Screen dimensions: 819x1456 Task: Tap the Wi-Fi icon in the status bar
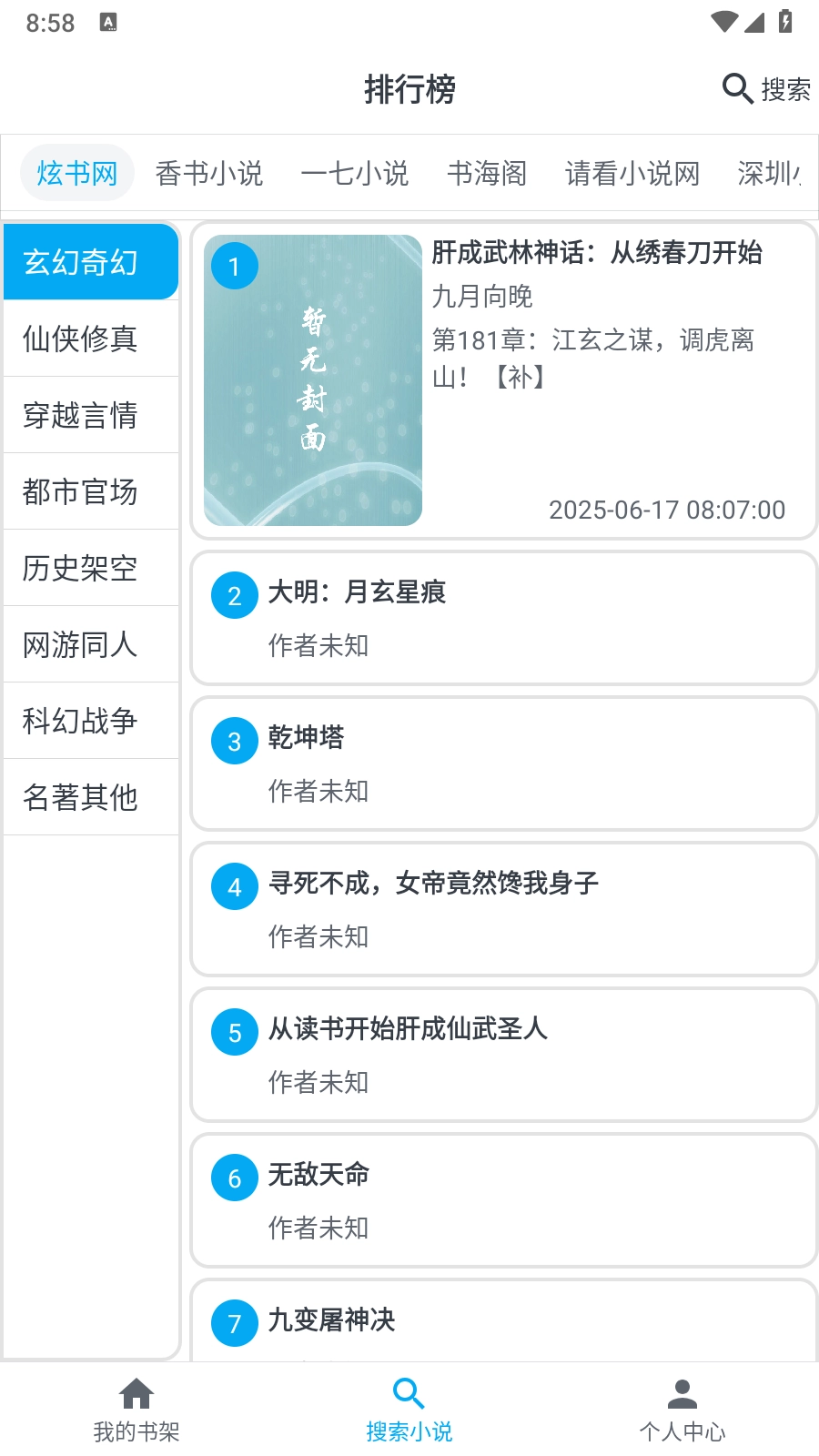[x=723, y=23]
